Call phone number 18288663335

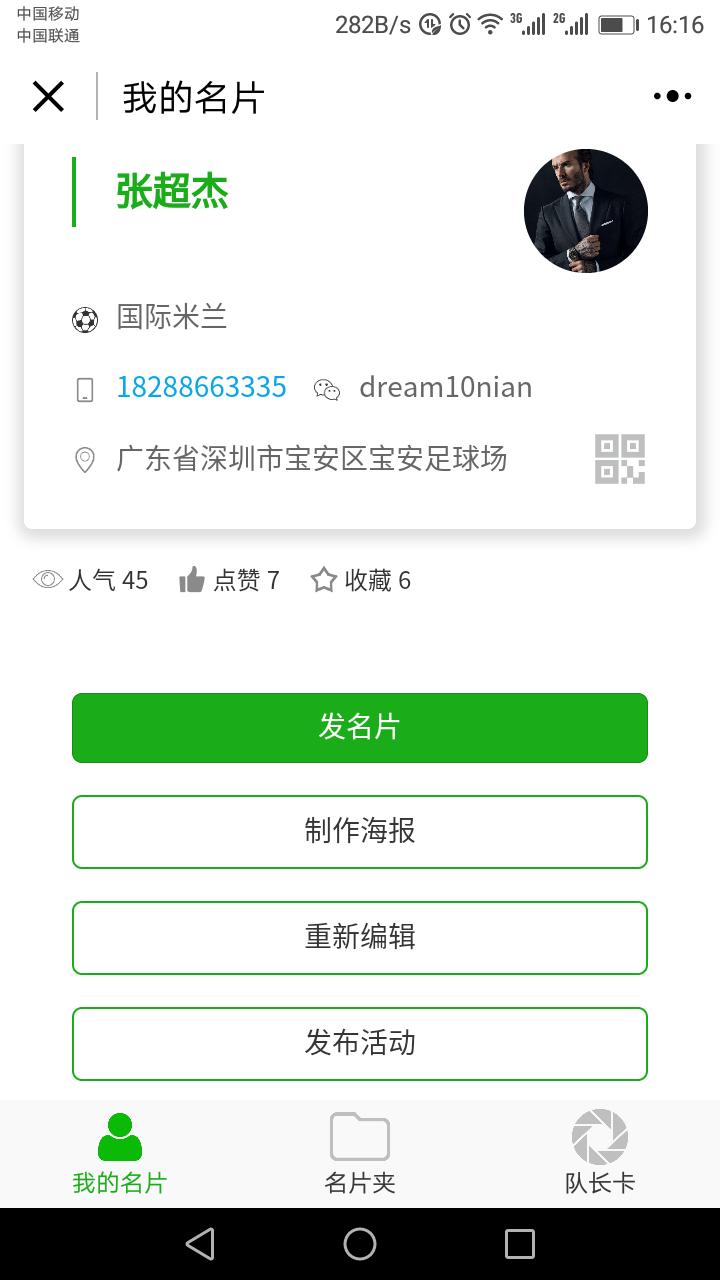(x=201, y=387)
